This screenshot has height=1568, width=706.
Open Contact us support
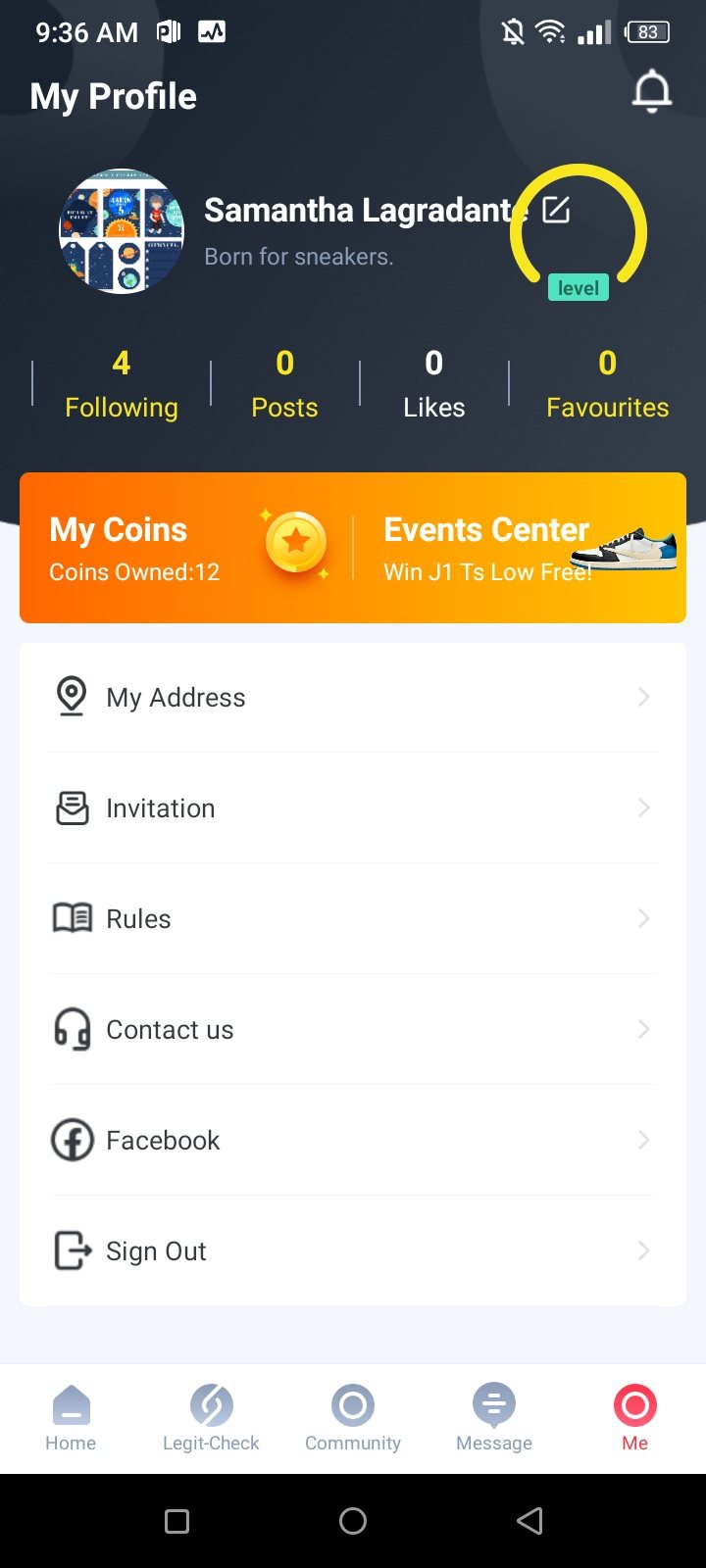(x=353, y=1029)
